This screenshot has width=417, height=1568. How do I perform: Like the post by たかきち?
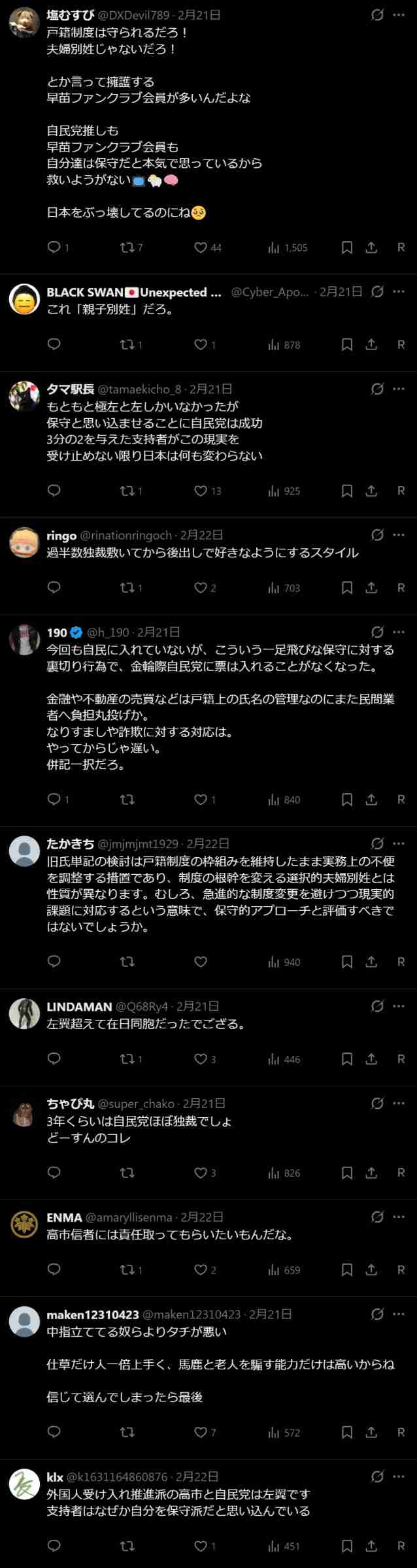[x=201, y=962]
